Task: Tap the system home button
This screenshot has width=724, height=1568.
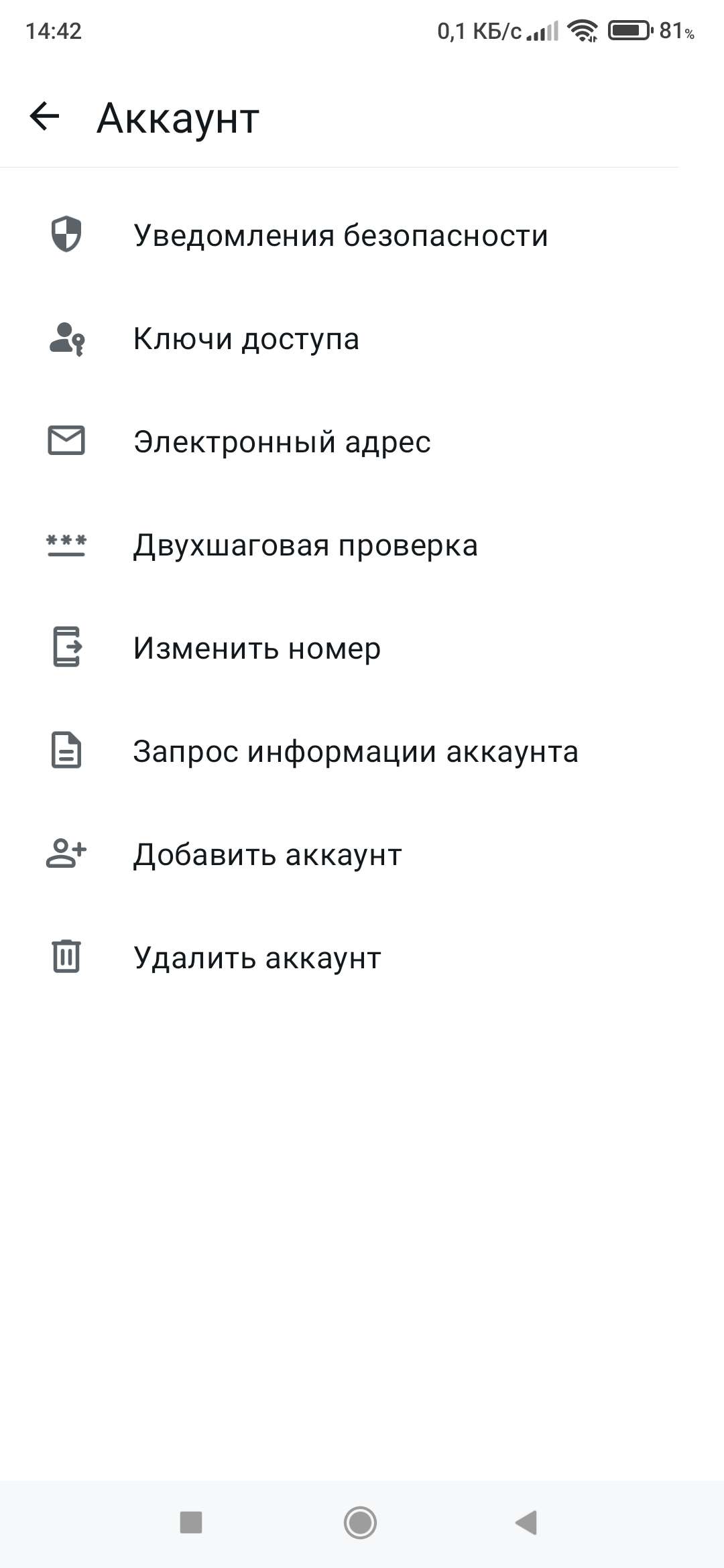Action: (360, 1522)
